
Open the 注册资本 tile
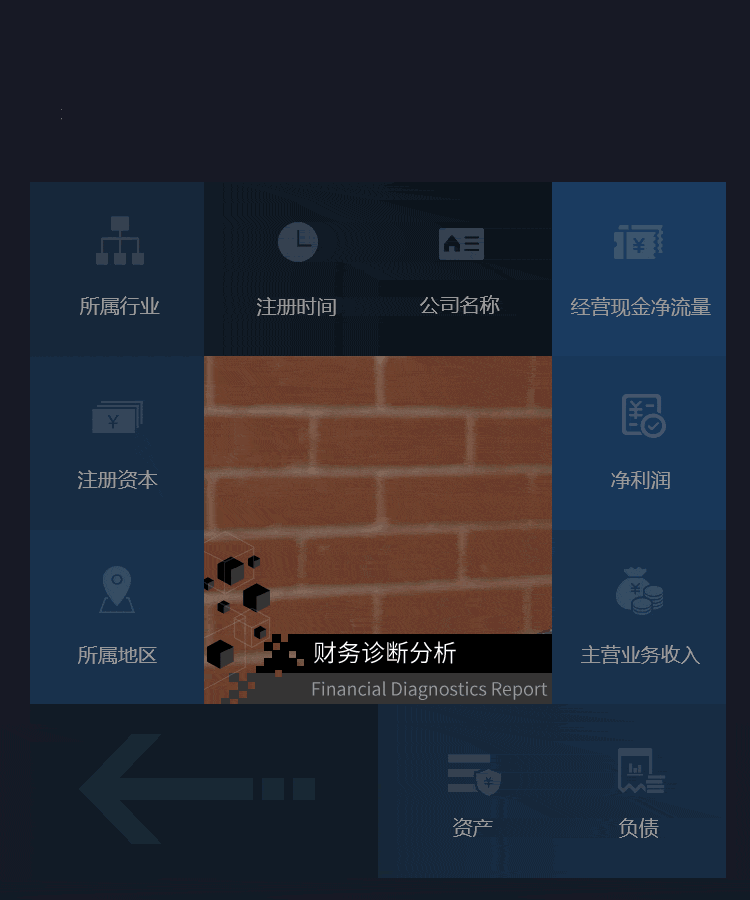(117, 443)
